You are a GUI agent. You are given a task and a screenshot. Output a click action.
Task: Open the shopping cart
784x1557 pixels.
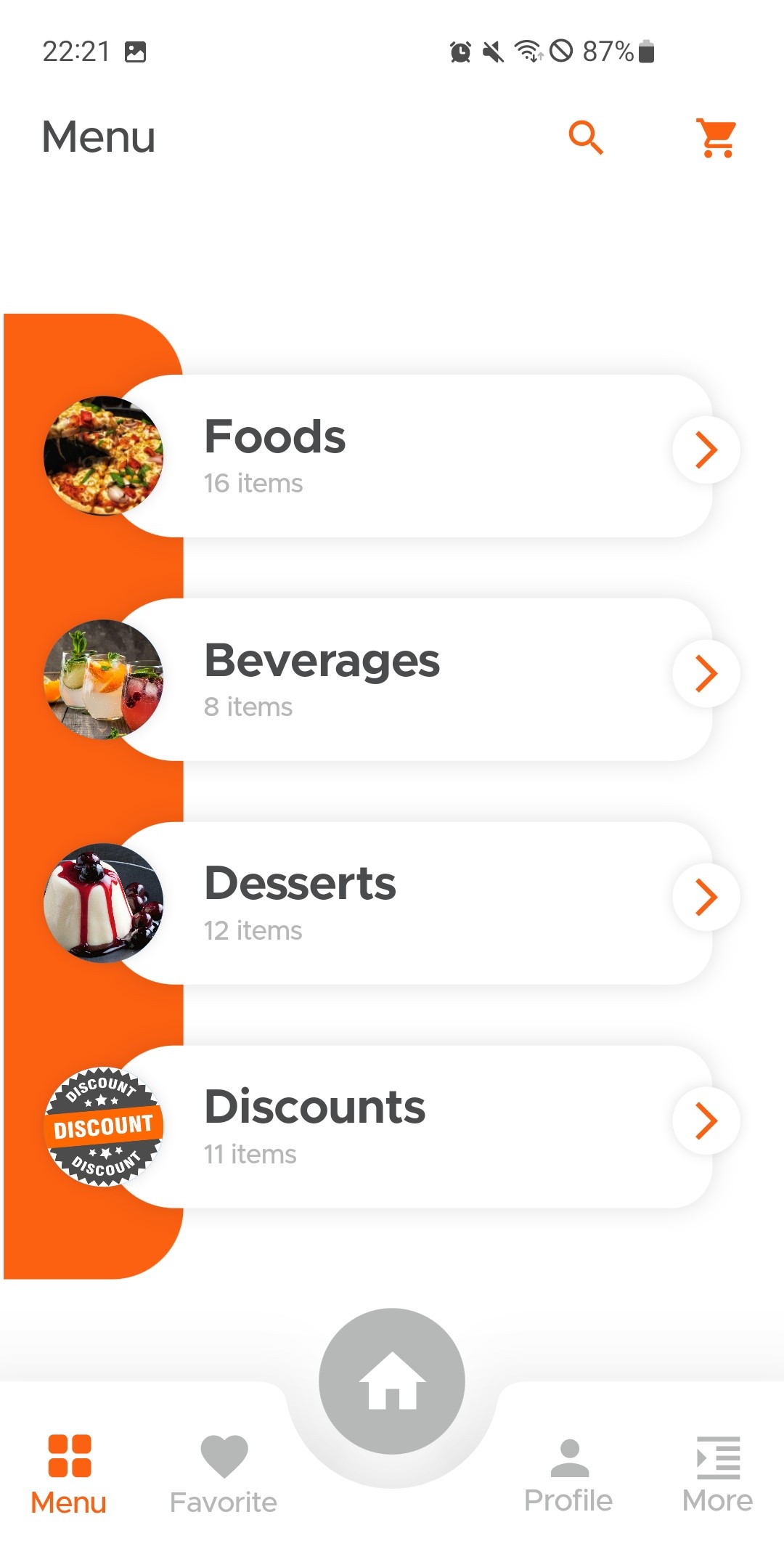[x=716, y=137]
